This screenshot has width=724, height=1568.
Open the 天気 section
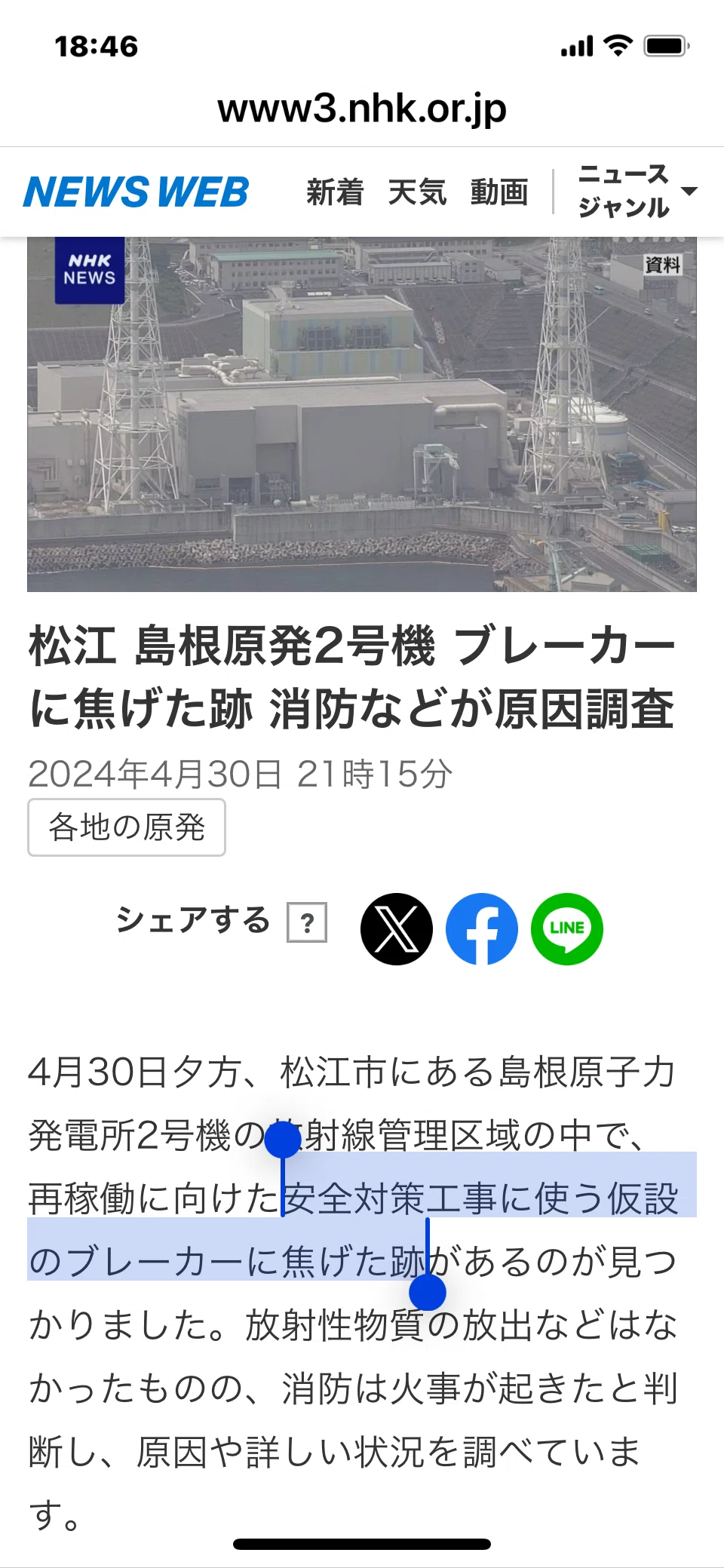(x=417, y=192)
